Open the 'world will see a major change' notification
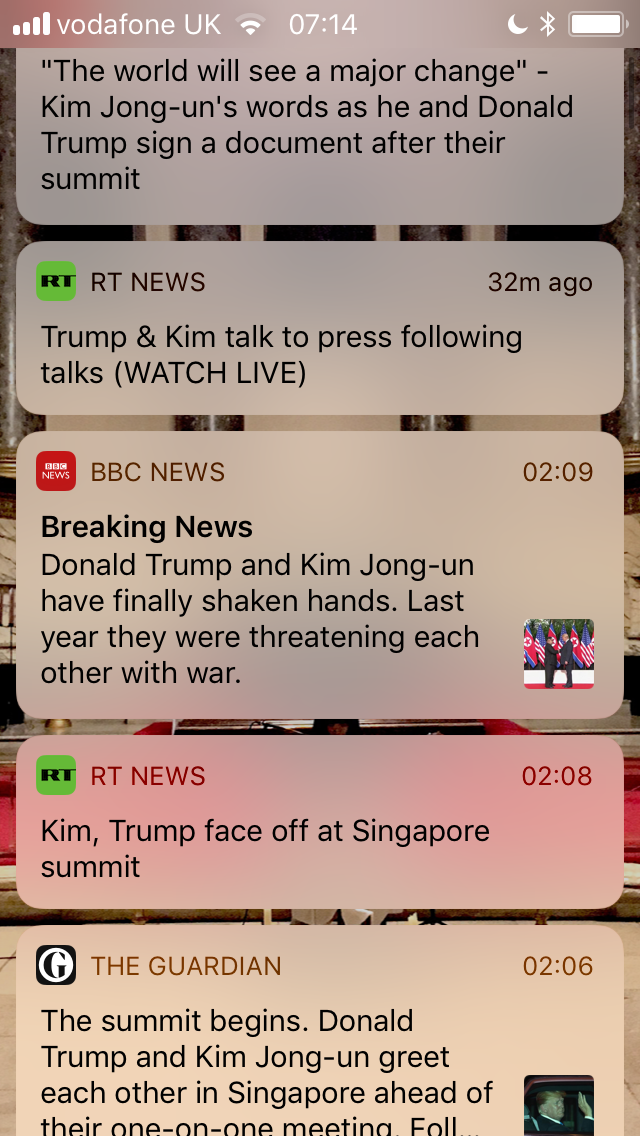 [320, 136]
